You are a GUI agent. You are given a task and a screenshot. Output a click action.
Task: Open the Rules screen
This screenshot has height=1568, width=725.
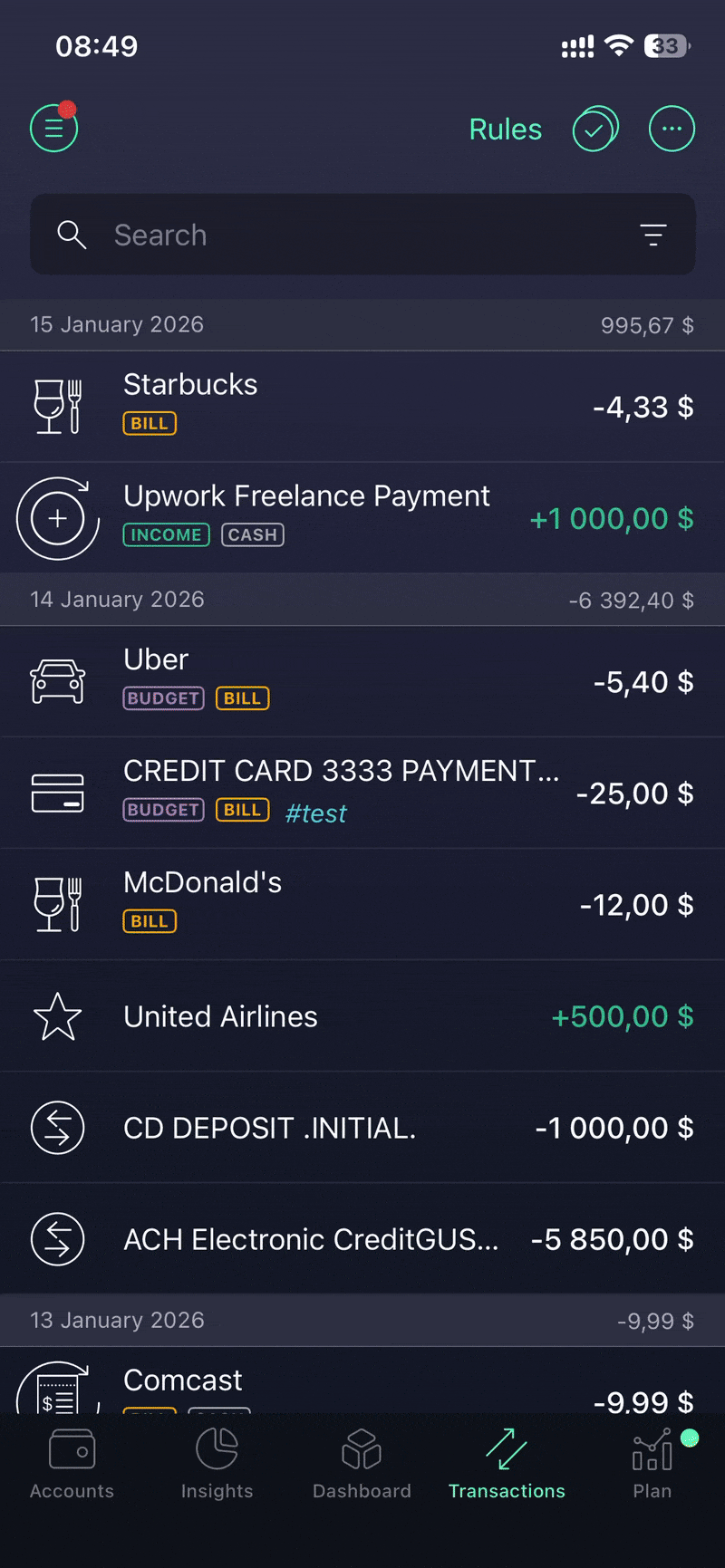[505, 130]
